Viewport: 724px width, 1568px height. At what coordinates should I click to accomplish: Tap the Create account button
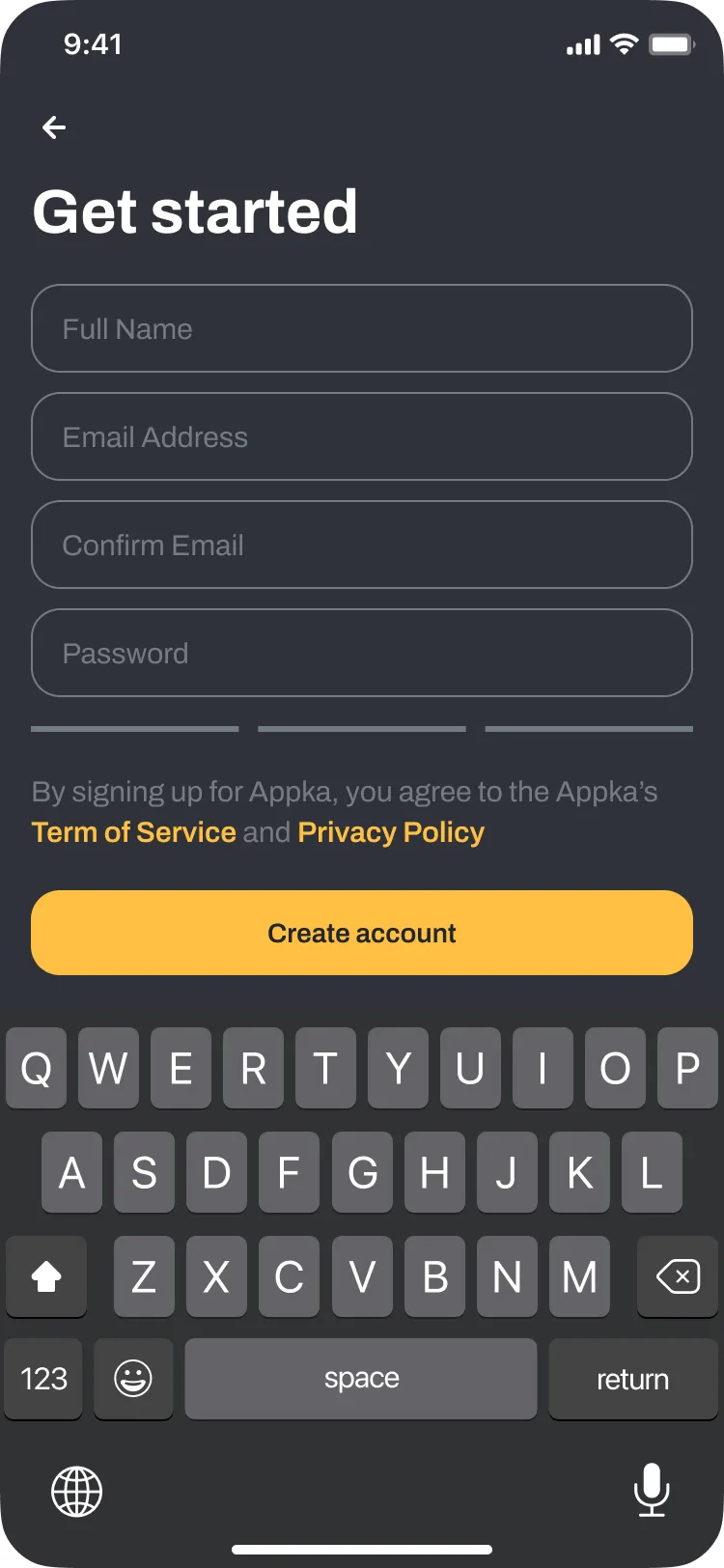click(362, 933)
